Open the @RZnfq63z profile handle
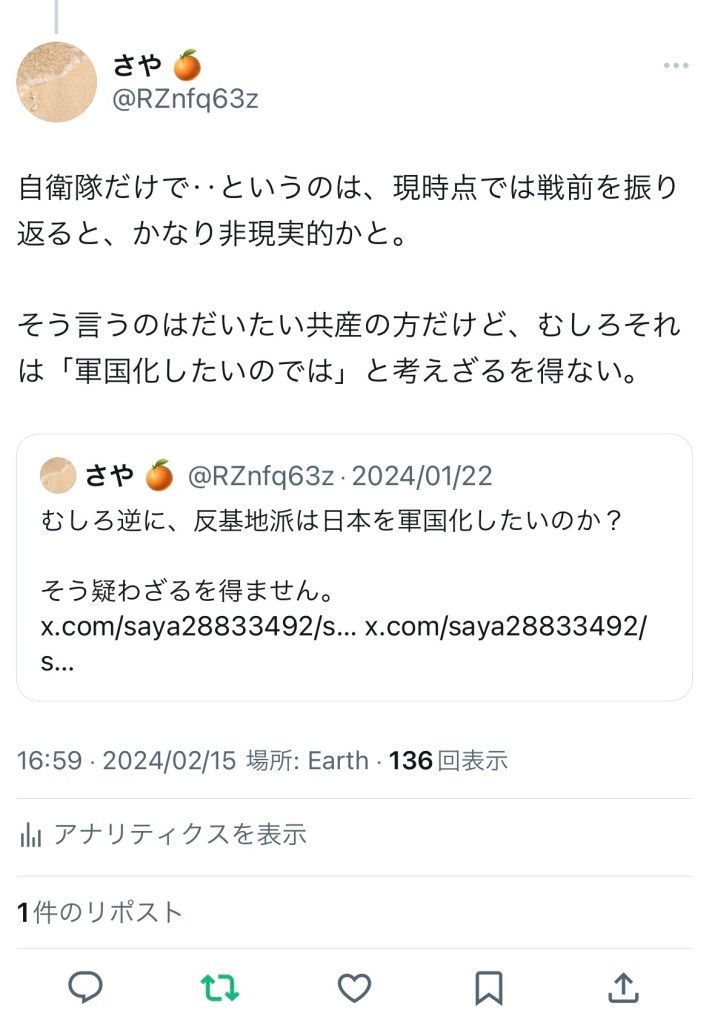 click(185, 100)
